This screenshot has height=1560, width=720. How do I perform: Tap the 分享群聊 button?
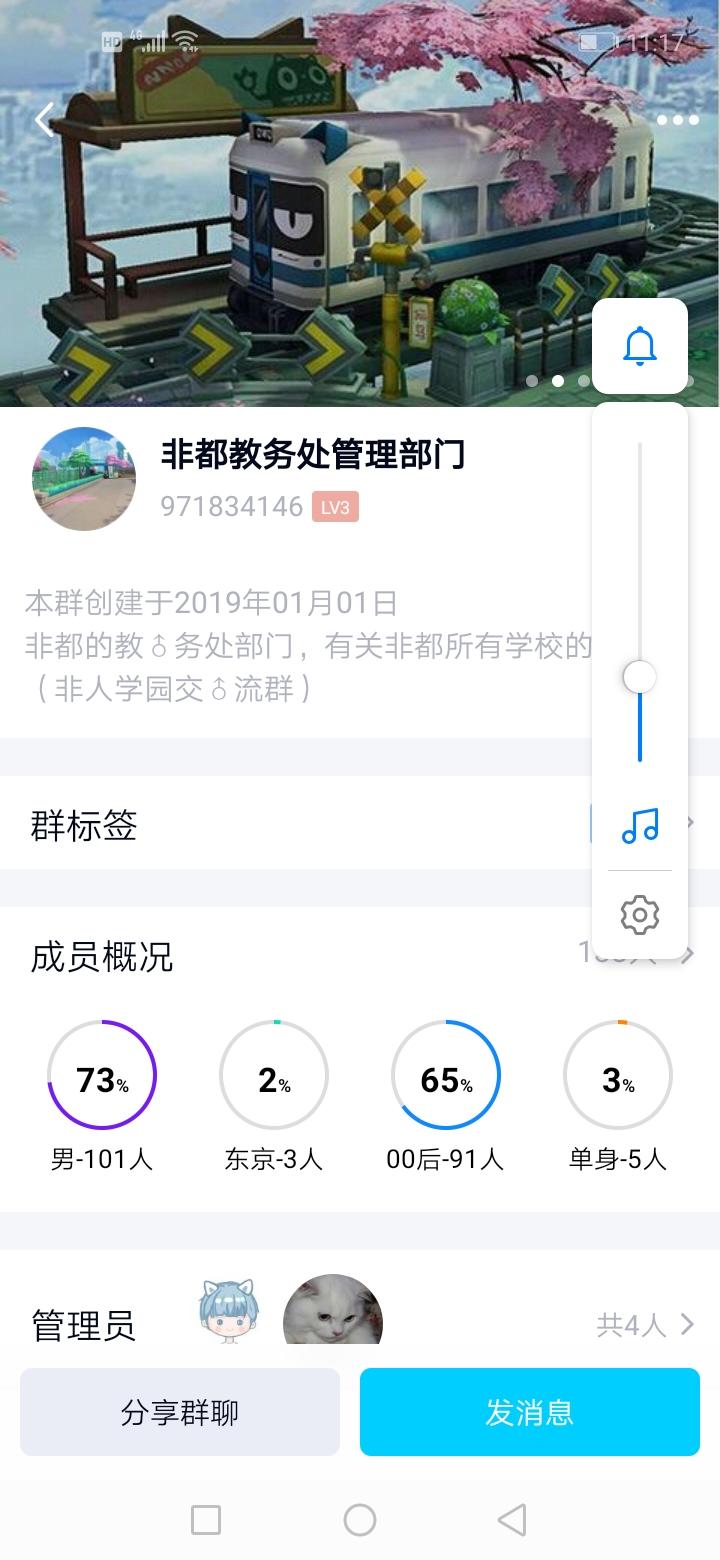(180, 1412)
